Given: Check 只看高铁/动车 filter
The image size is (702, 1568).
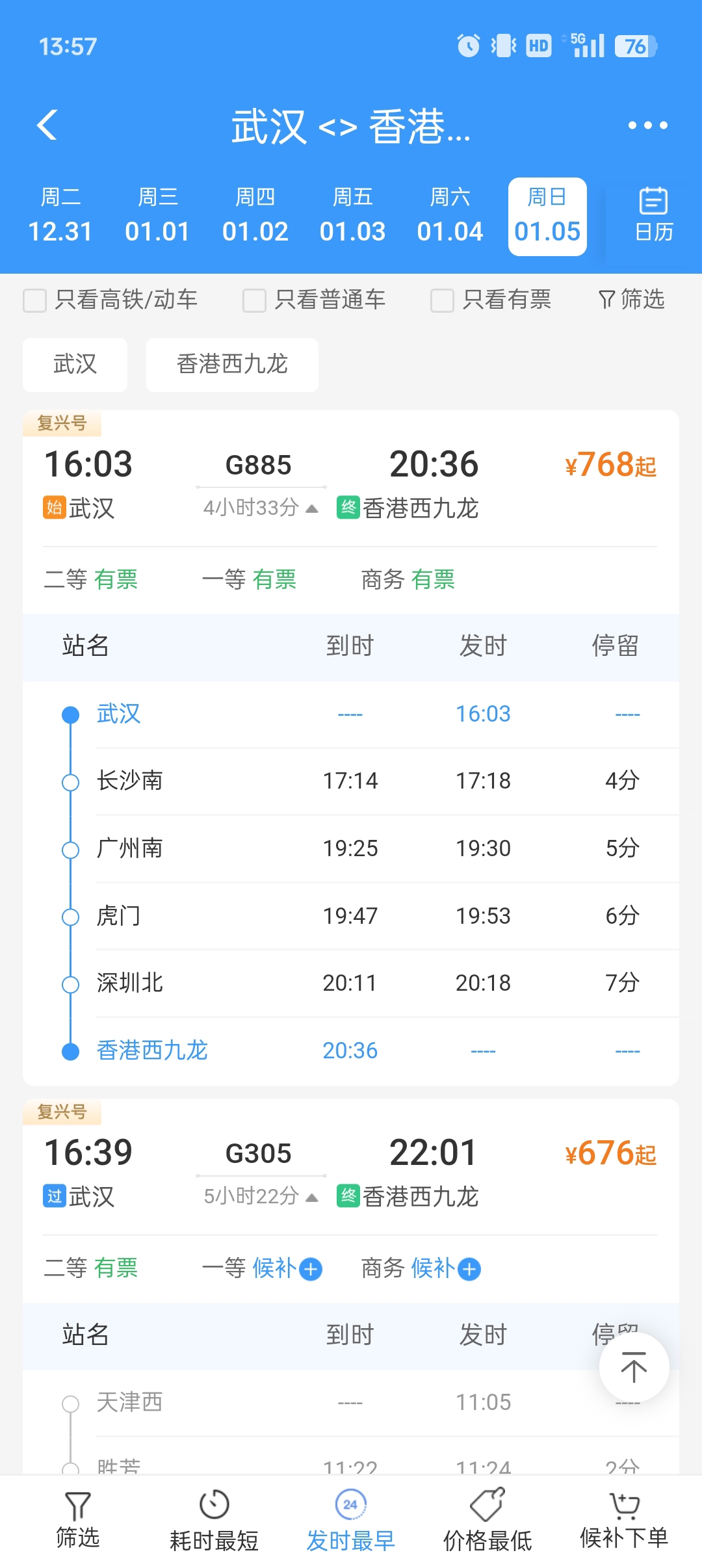Looking at the screenshot, I should (x=35, y=300).
